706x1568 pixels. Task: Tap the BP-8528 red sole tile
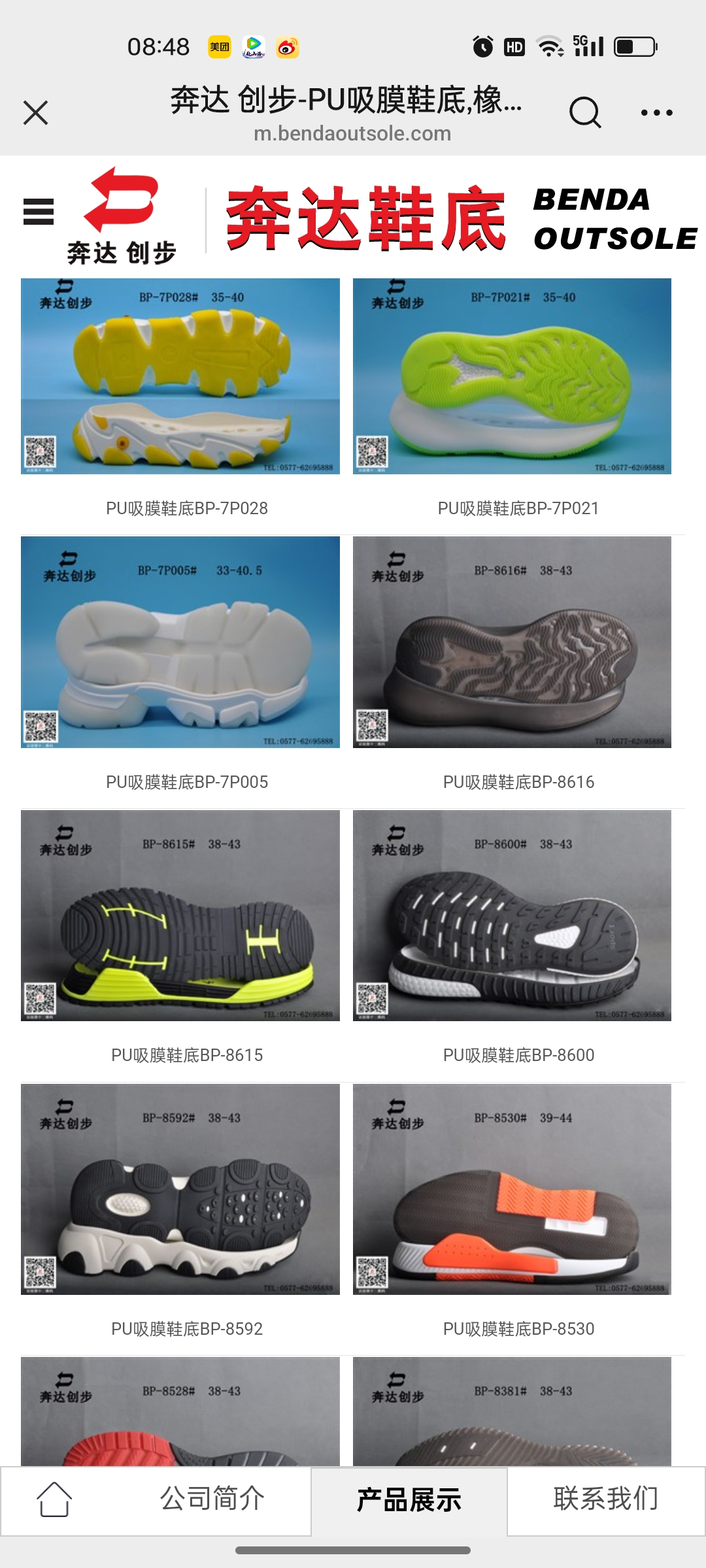pyautogui.click(x=180, y=1411)
